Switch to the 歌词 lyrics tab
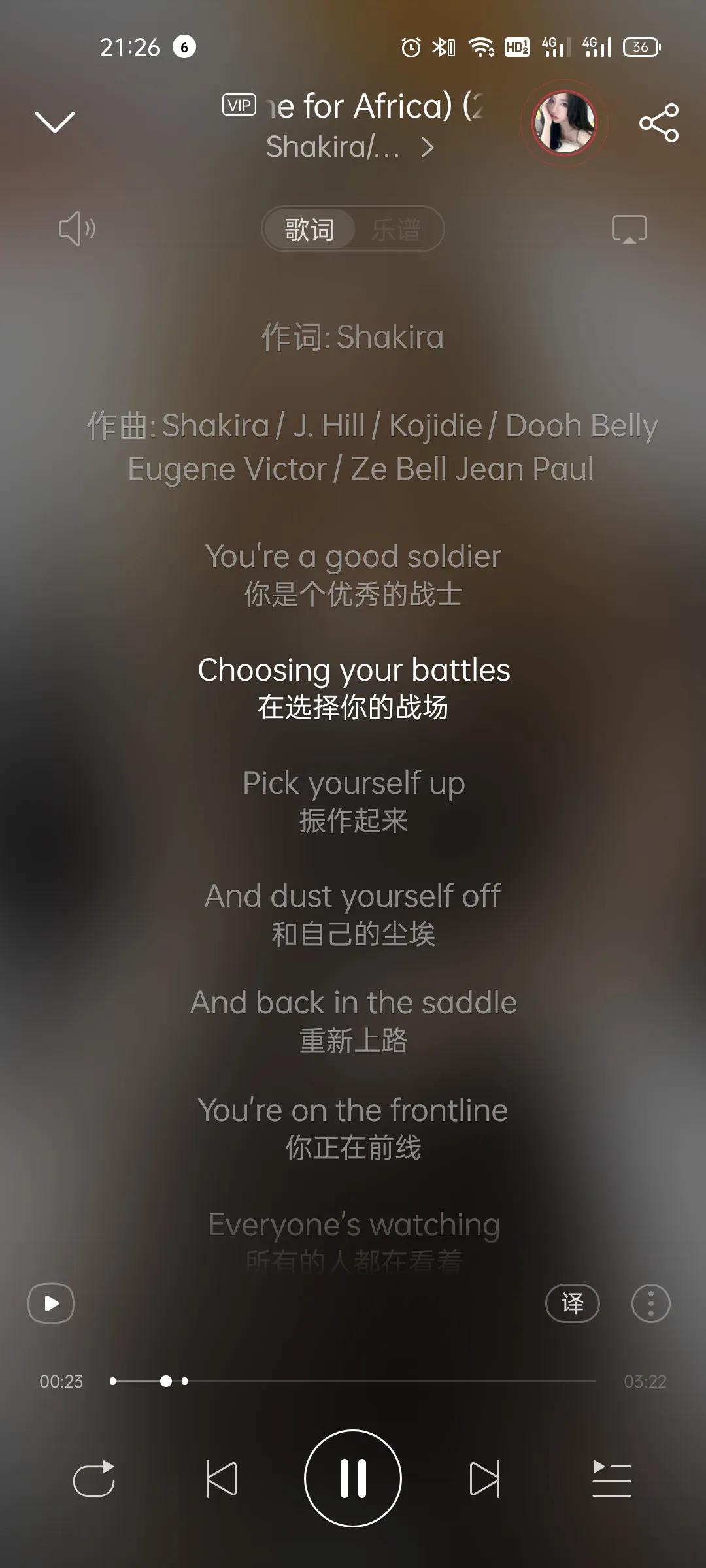The image size is (706, 1568). [309, 229]
